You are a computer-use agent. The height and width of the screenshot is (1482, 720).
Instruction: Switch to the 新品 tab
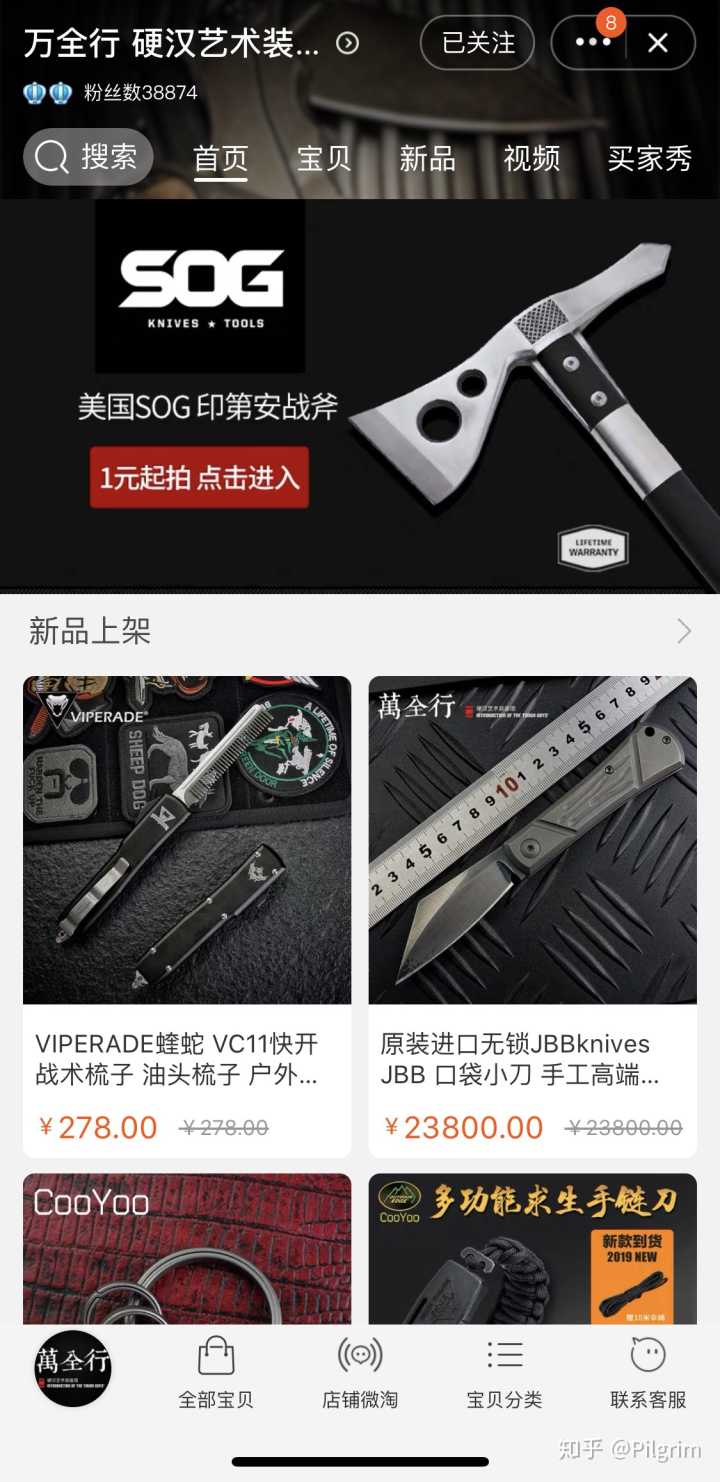[x=427, y=158]
